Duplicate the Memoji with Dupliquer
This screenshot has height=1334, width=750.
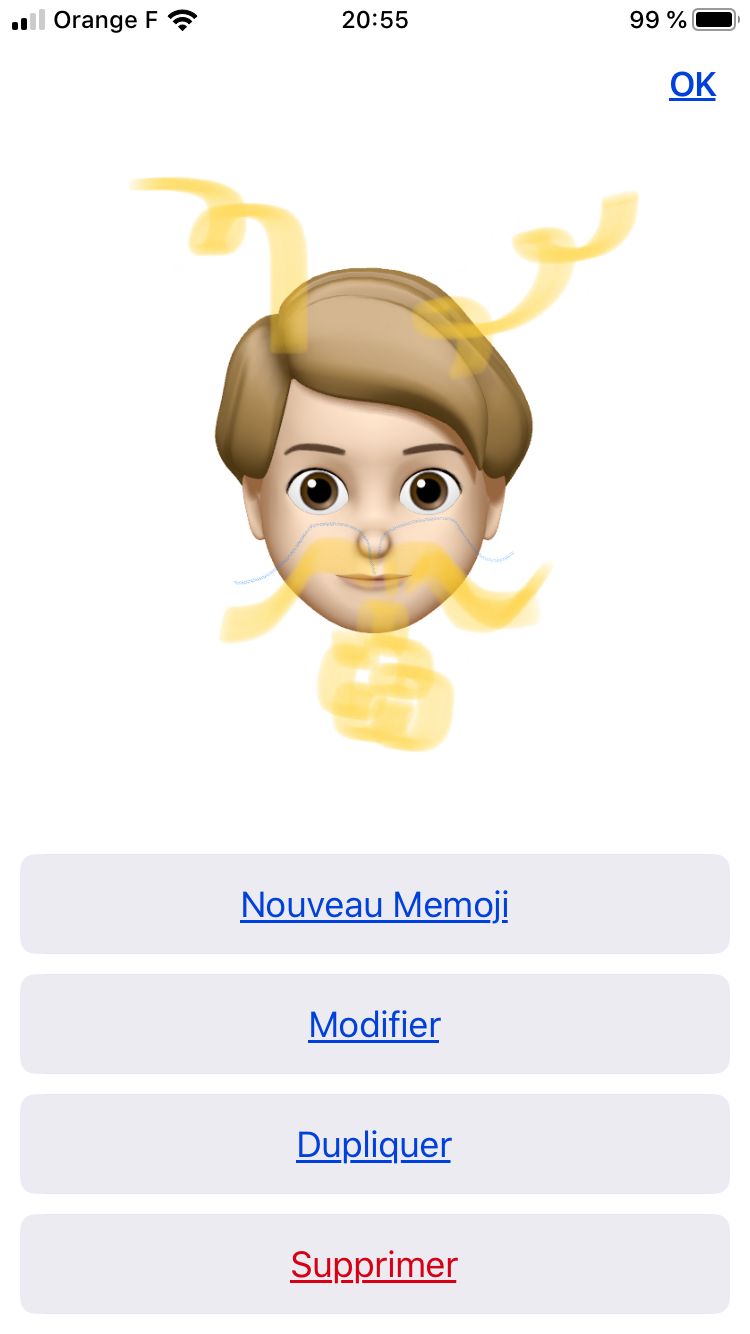(x=374, y=1144)
